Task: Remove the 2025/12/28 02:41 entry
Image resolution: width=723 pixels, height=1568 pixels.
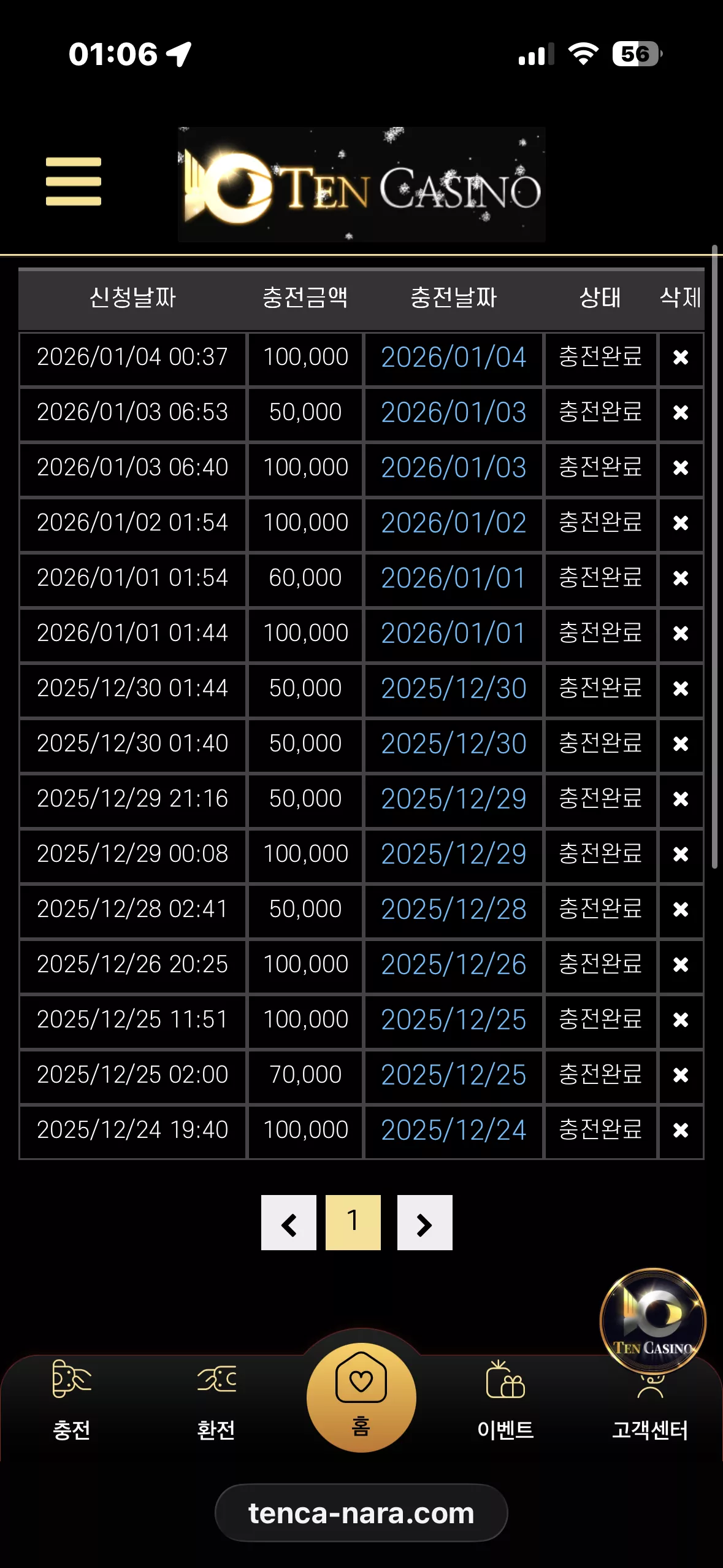Action: [680, 910]
